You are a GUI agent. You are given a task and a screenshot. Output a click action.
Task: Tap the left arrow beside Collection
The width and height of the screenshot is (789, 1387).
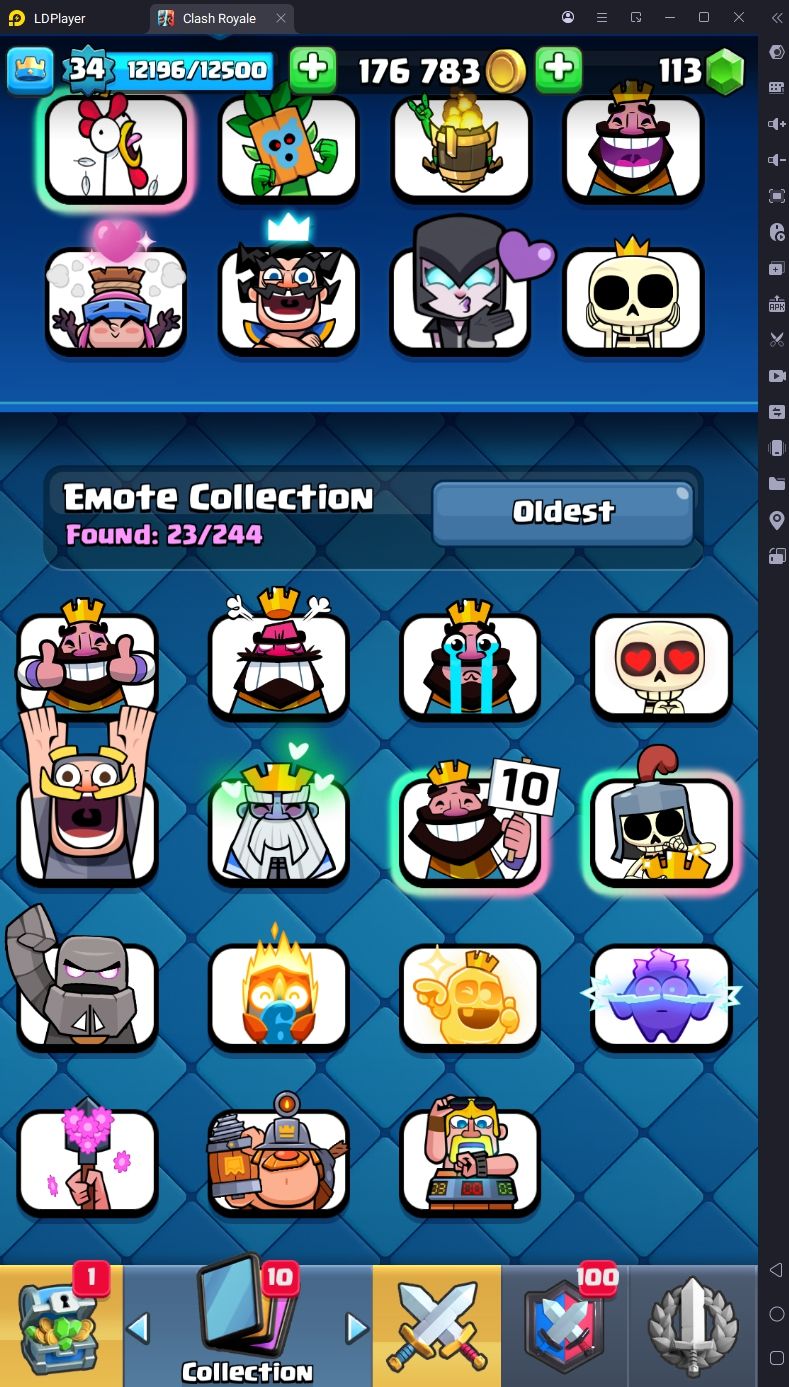138,1328
